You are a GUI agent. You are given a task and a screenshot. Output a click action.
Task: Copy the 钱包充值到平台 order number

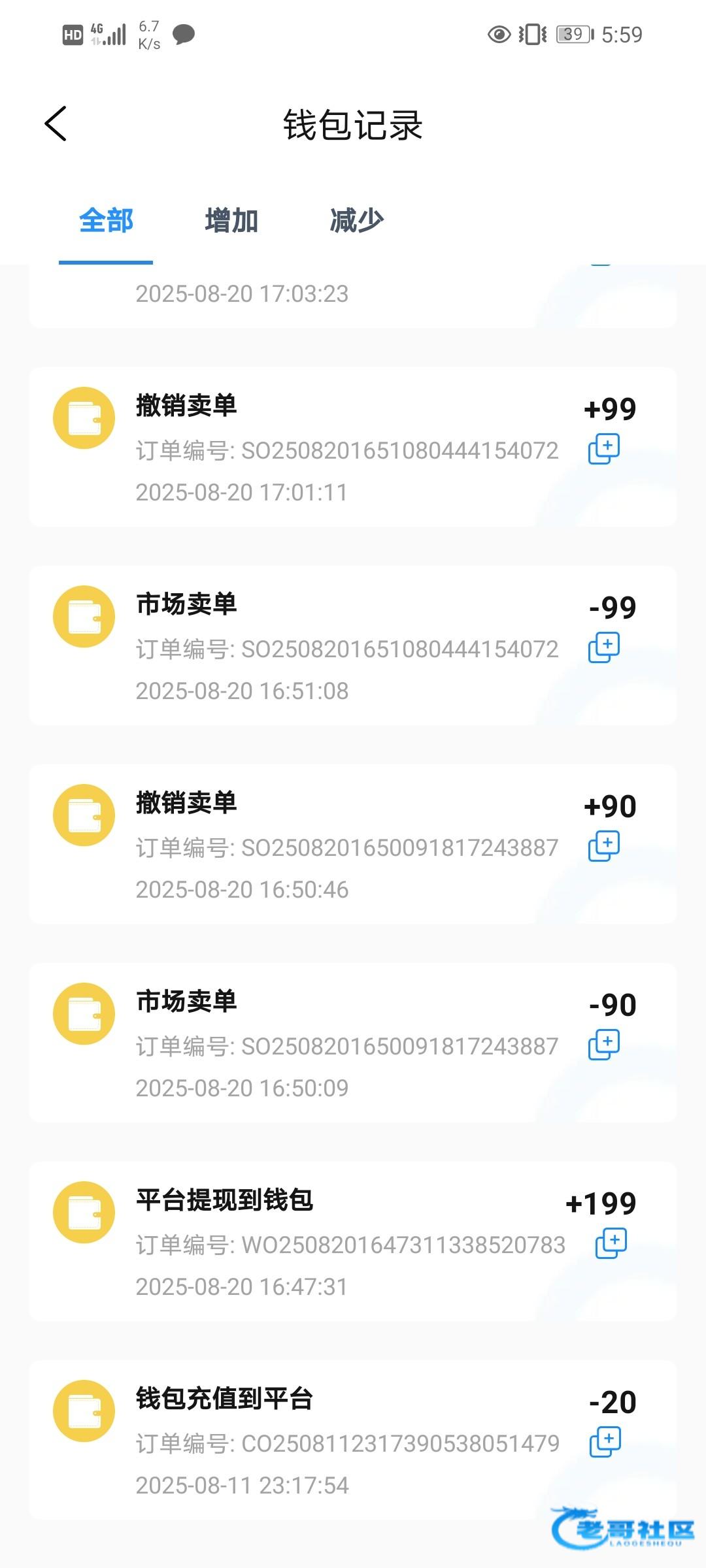pyautogui.click(x=605, y=1442)
